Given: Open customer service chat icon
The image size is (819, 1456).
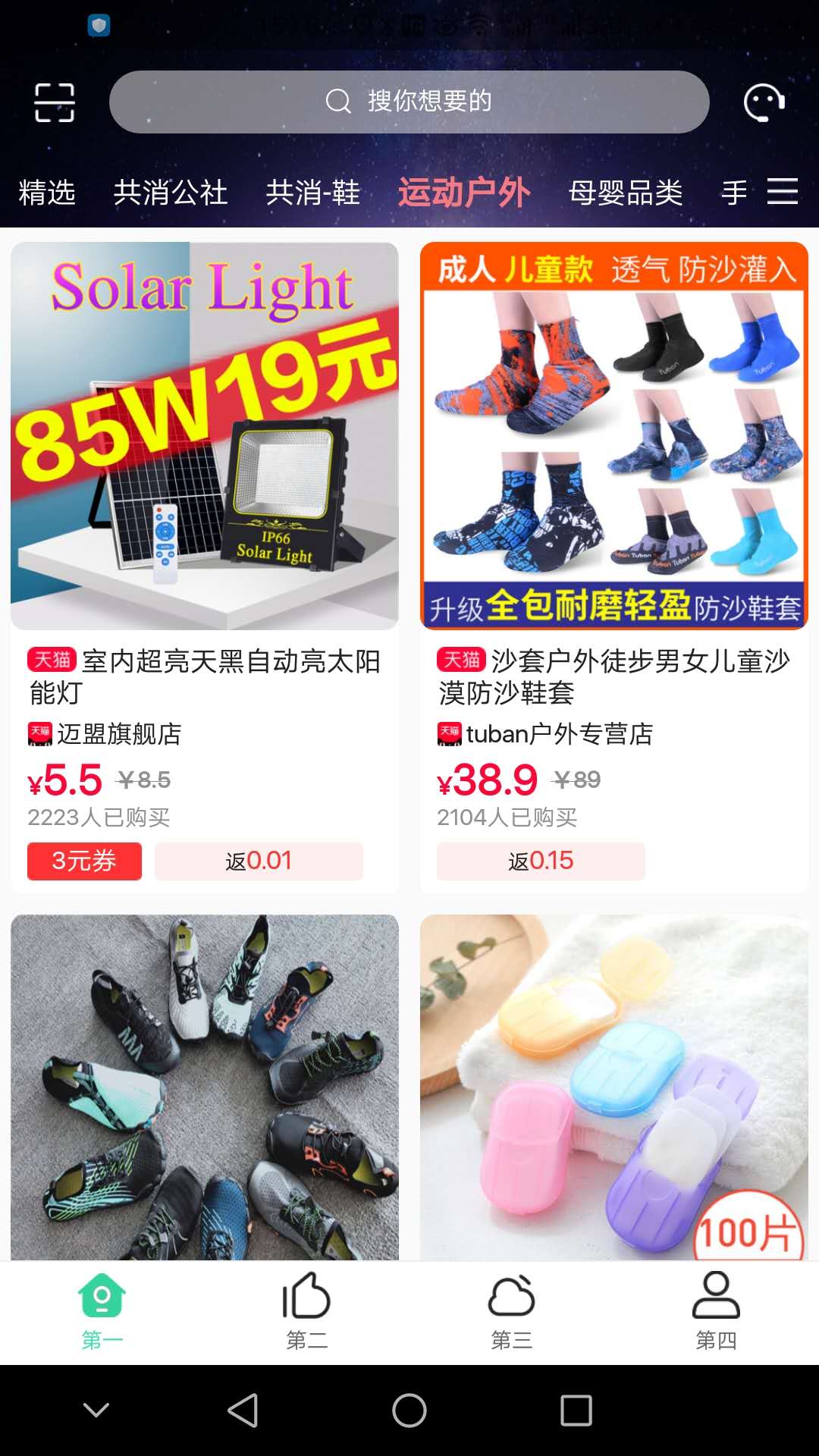Looking at the screenshot, I should pyautogui.click(x=764, y=102).
